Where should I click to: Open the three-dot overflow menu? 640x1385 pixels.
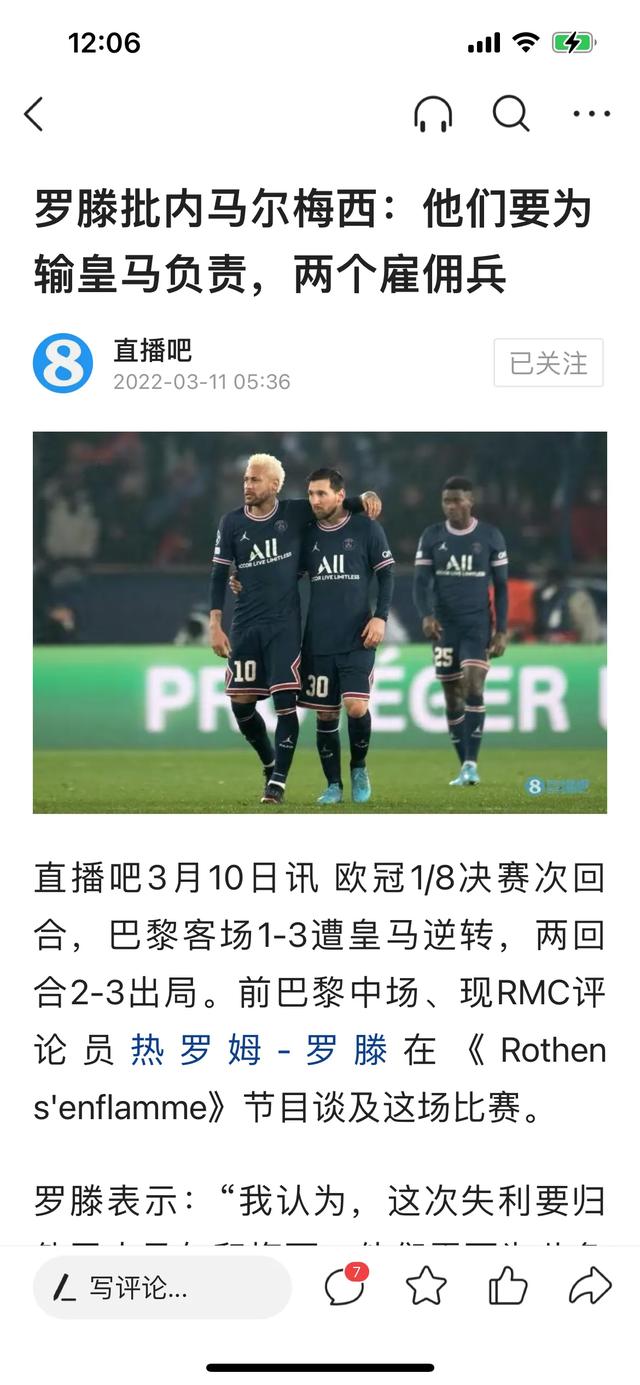(x=591, y=114)
